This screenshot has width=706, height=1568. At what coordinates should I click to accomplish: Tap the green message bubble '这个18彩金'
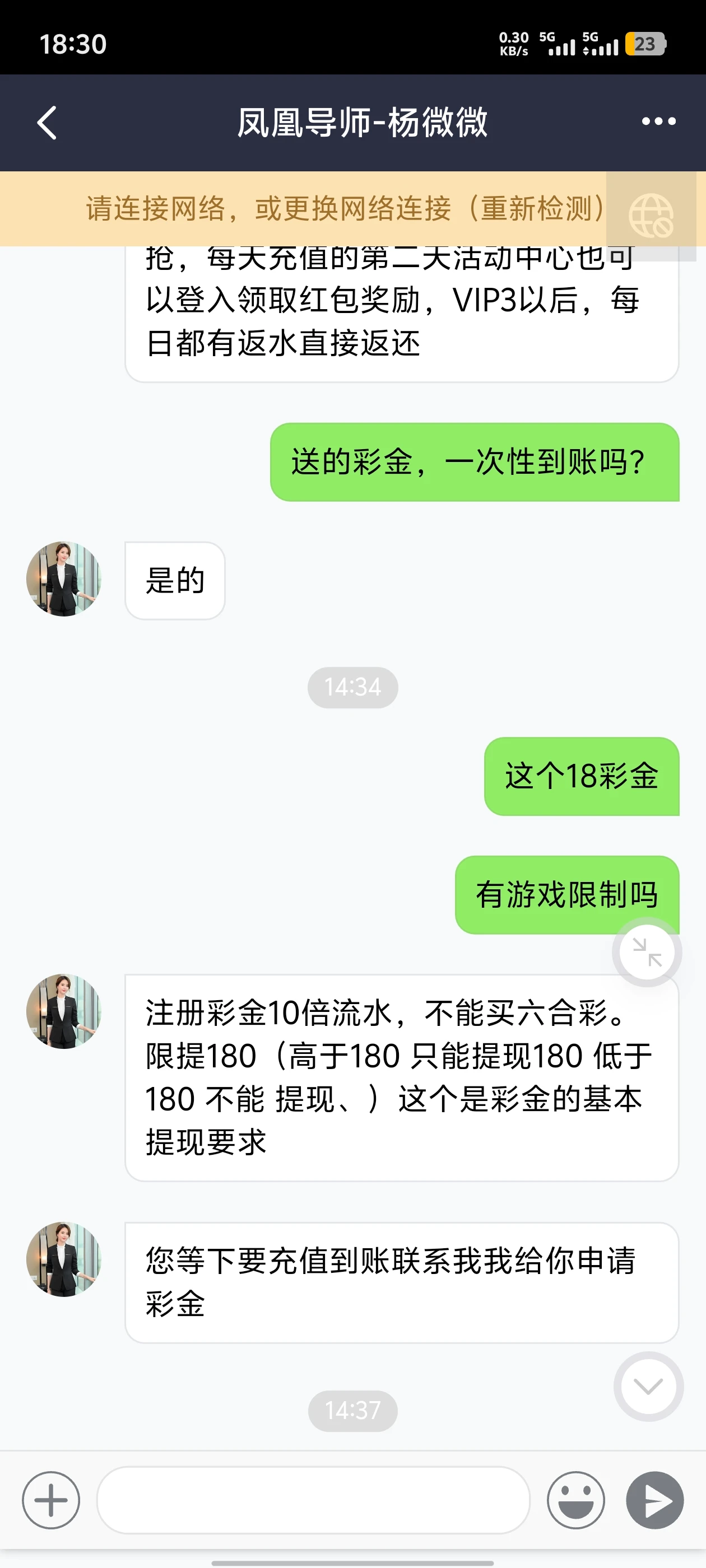click(580, 776)
